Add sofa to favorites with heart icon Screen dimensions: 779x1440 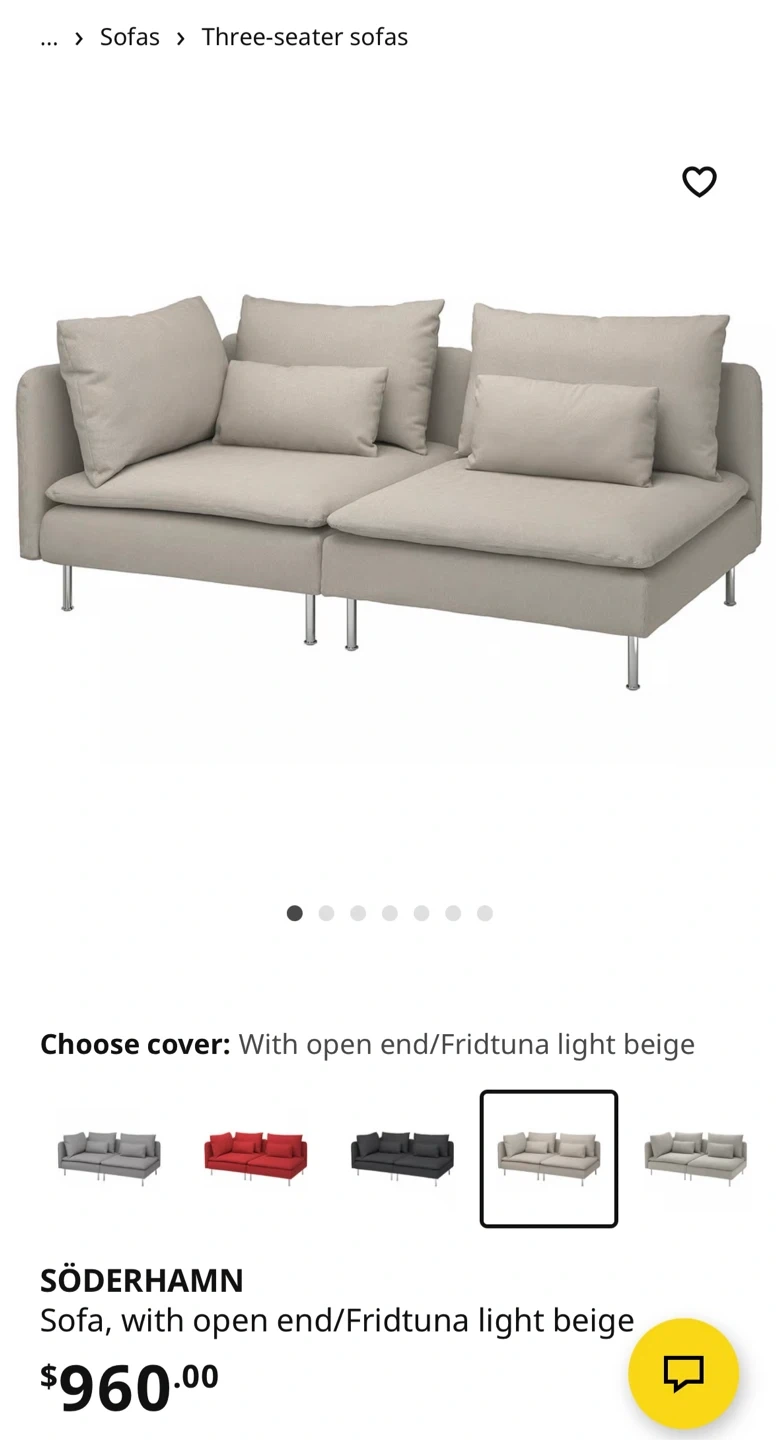point(699,182)
